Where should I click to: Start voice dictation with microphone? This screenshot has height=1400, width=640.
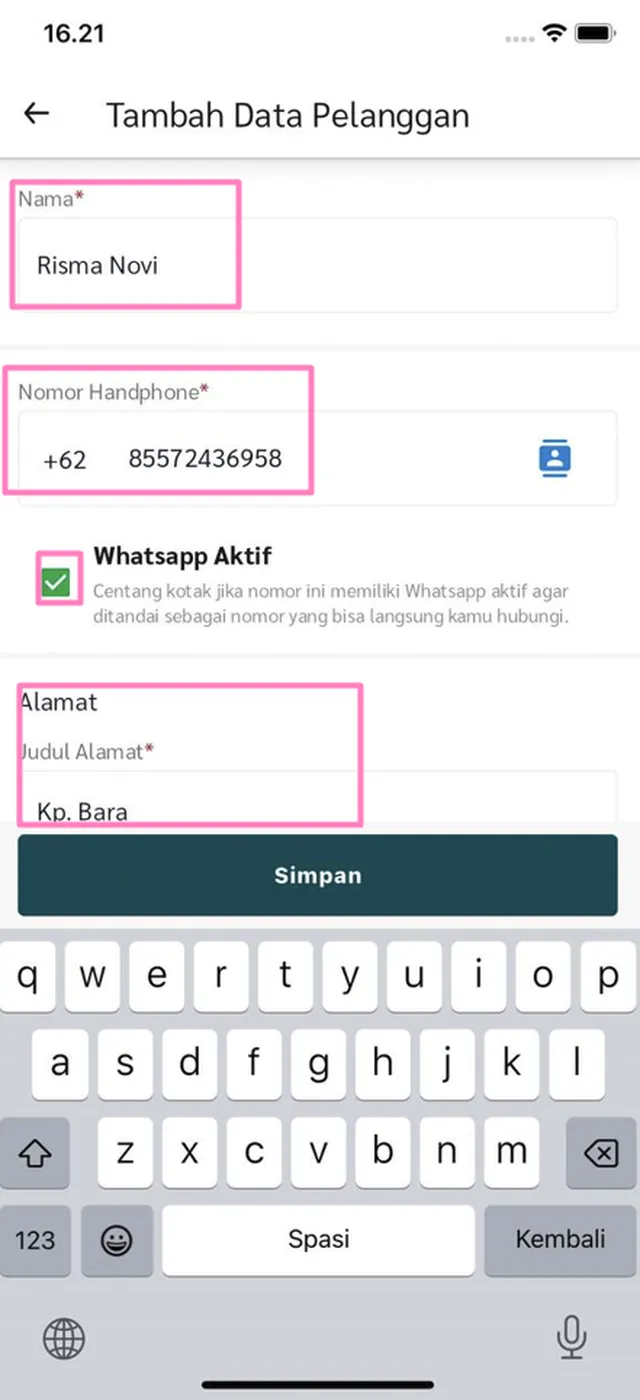pos(572,1337)
